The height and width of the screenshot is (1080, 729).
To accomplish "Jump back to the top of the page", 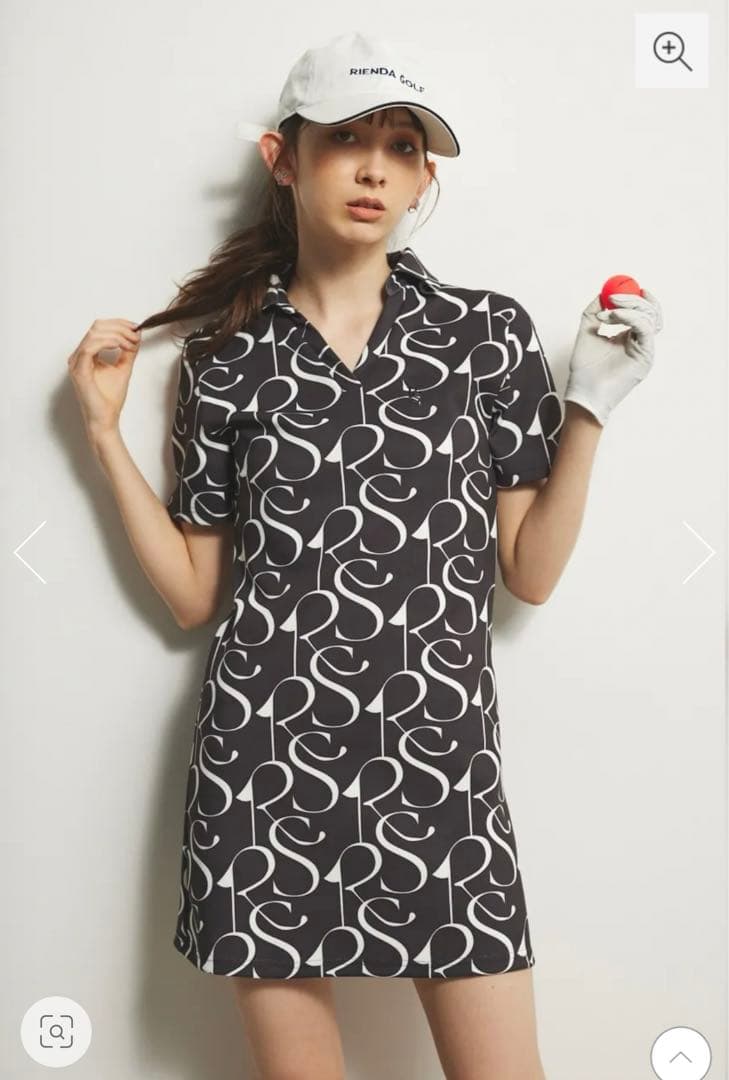I will [x=680, y=1055].
